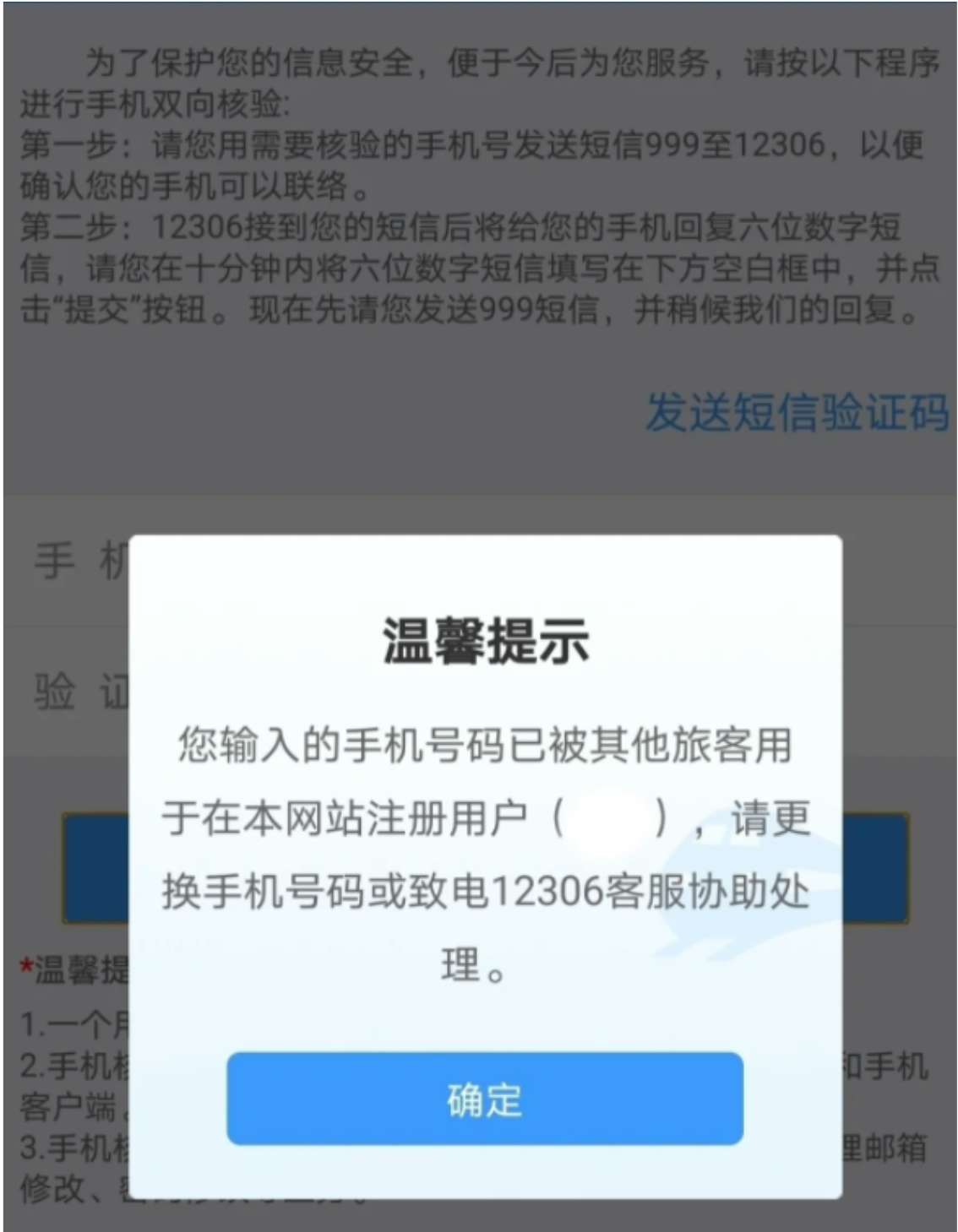The width and height of the screenshot is (958, 1232).
Task: Tap 发送短信验证码 link
Action: tap(797, 413)
